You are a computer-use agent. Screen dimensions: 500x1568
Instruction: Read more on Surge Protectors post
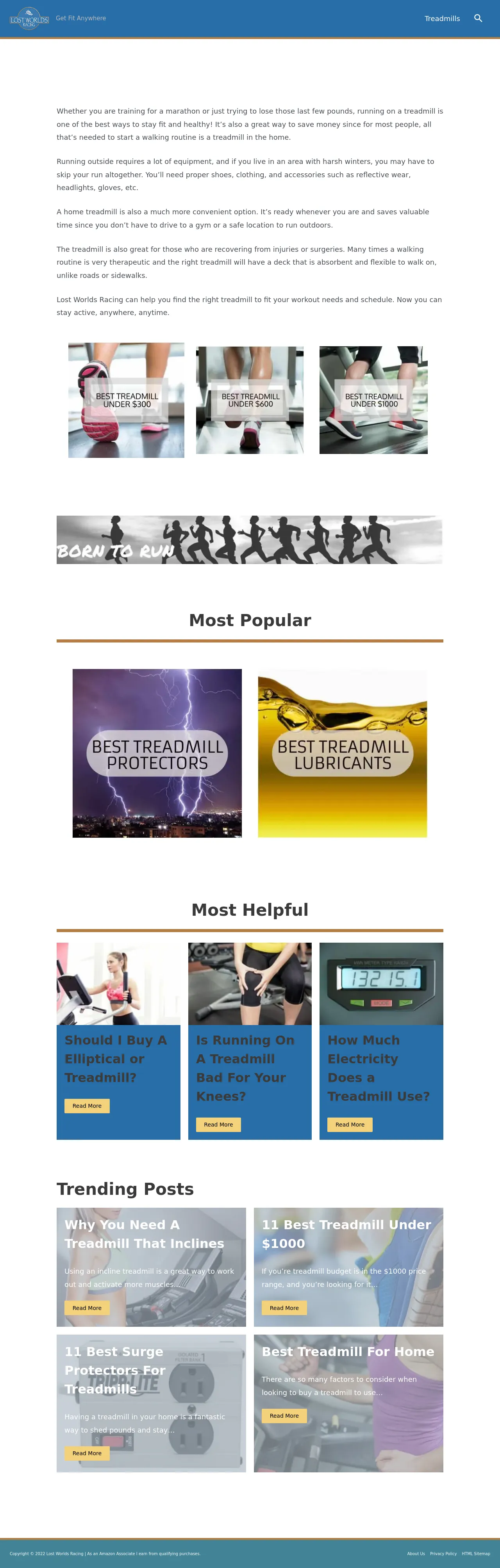click(x=87, y=1453)
